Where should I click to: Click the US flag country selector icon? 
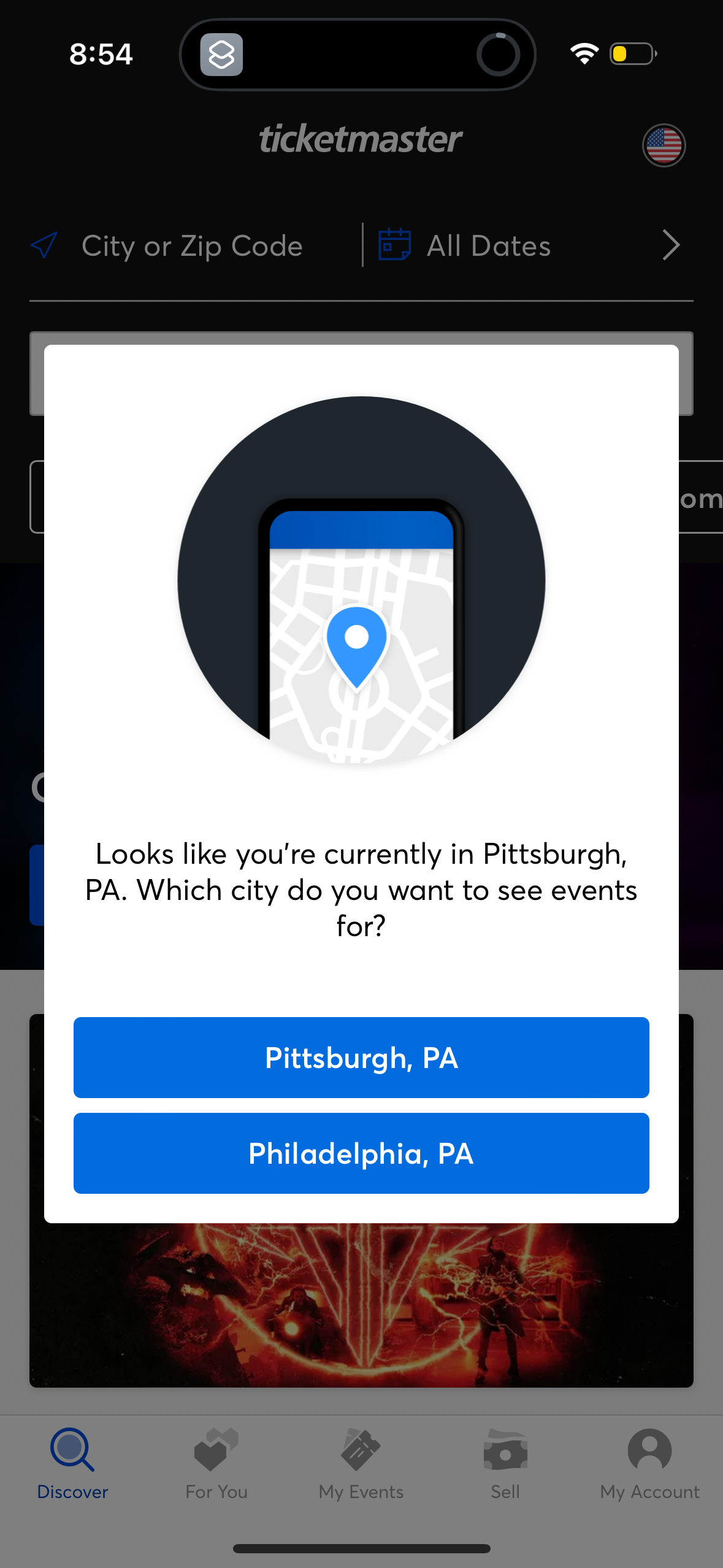coord(664,145)
